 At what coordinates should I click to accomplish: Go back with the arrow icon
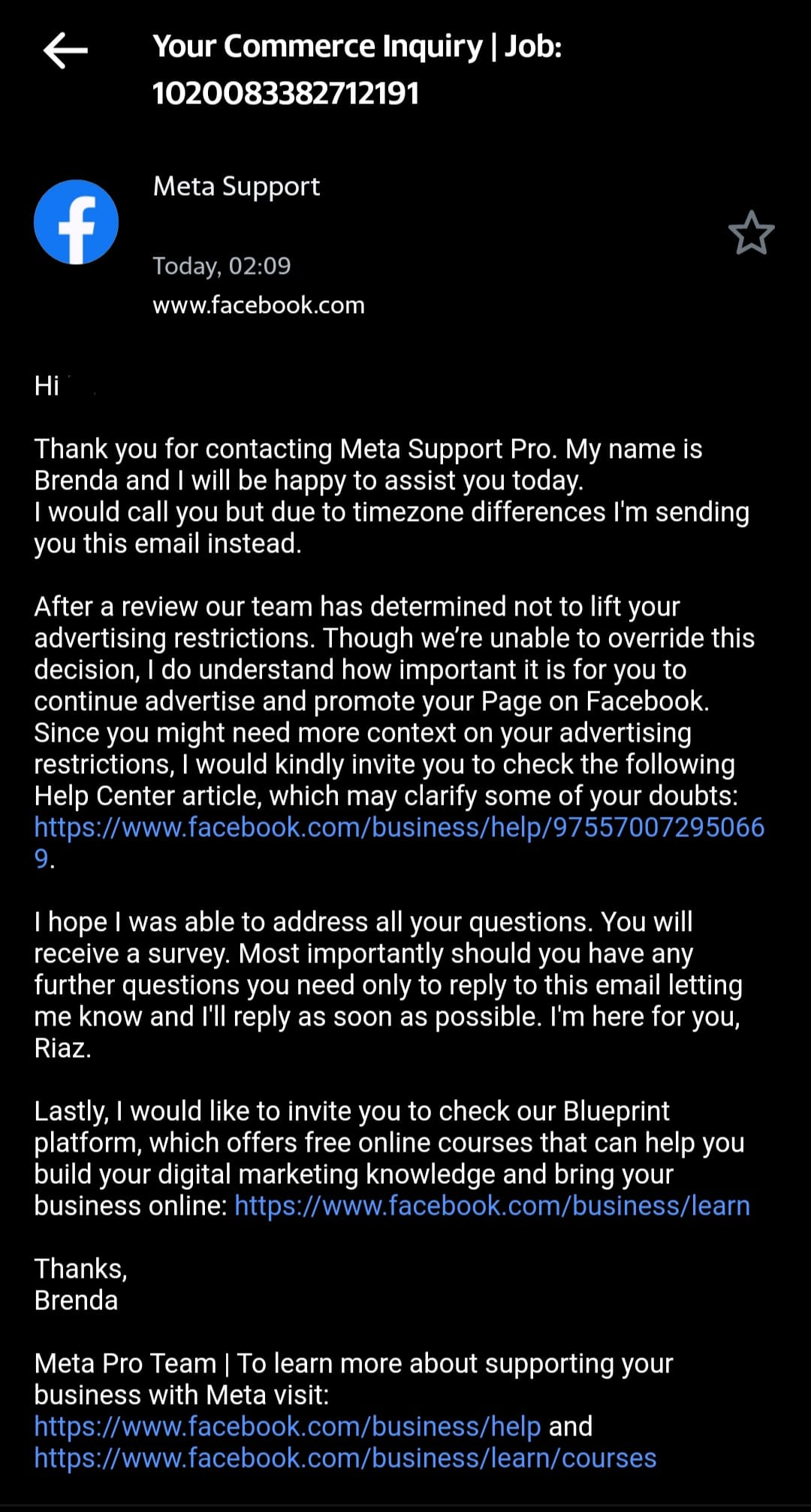coord(65,51)
